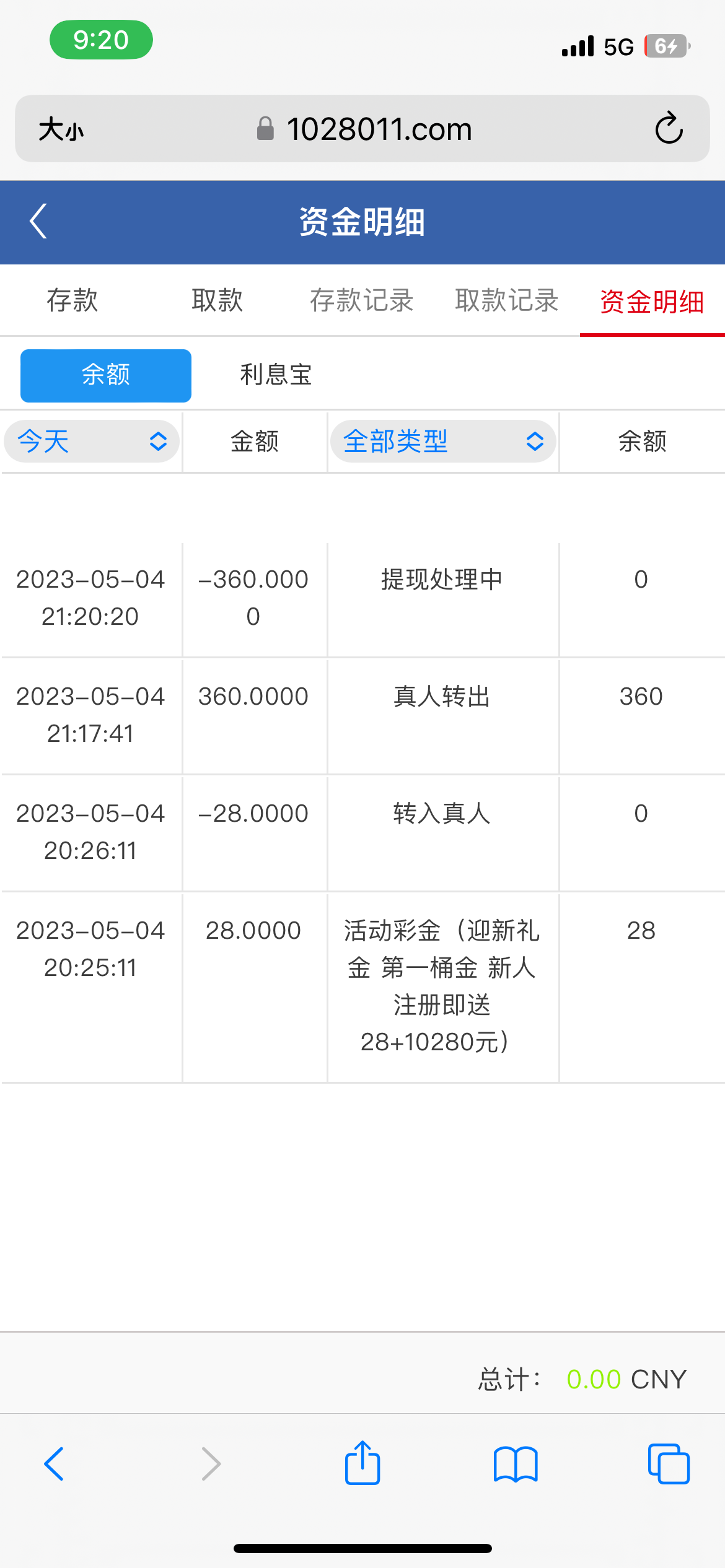This screenshot has height=1568, width=725.
Task: Switch to the 存款 tab
Action: tap(72, 301)
